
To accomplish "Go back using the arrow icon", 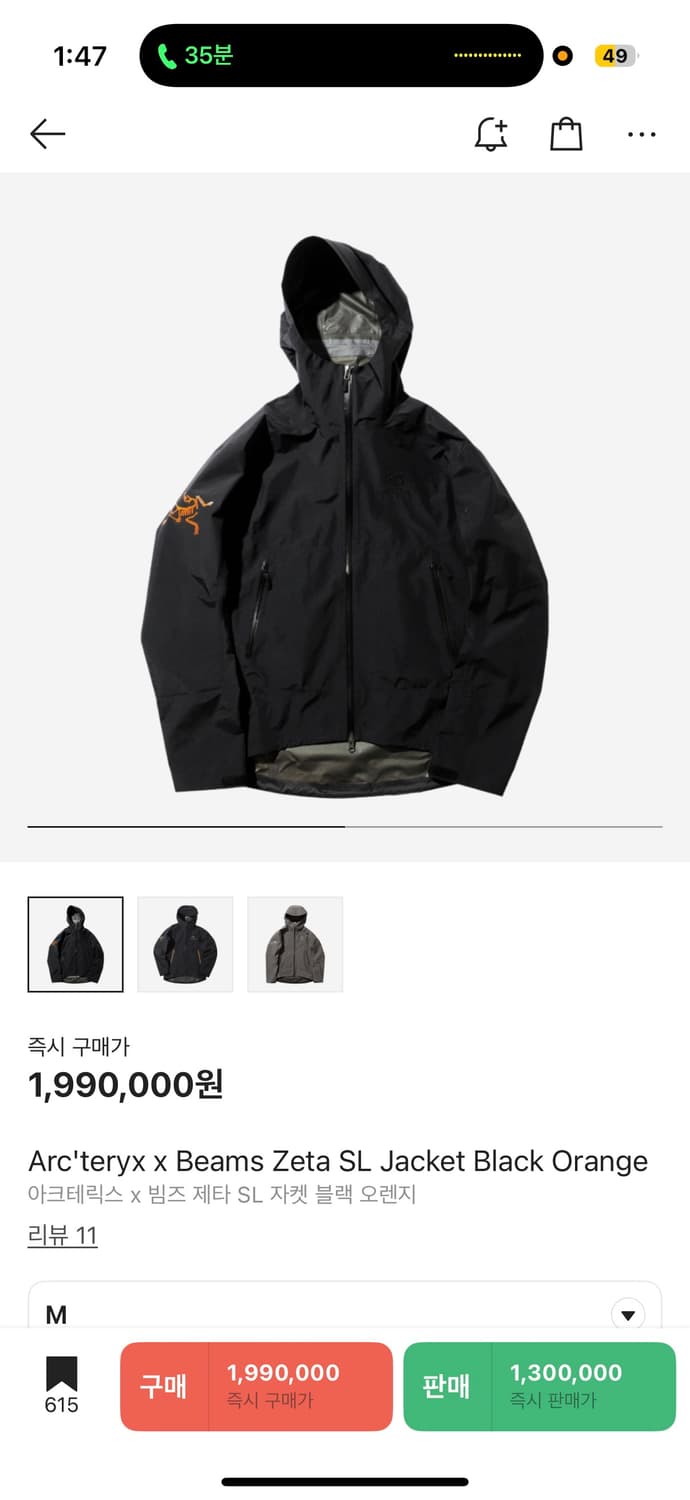I will 47,134.
